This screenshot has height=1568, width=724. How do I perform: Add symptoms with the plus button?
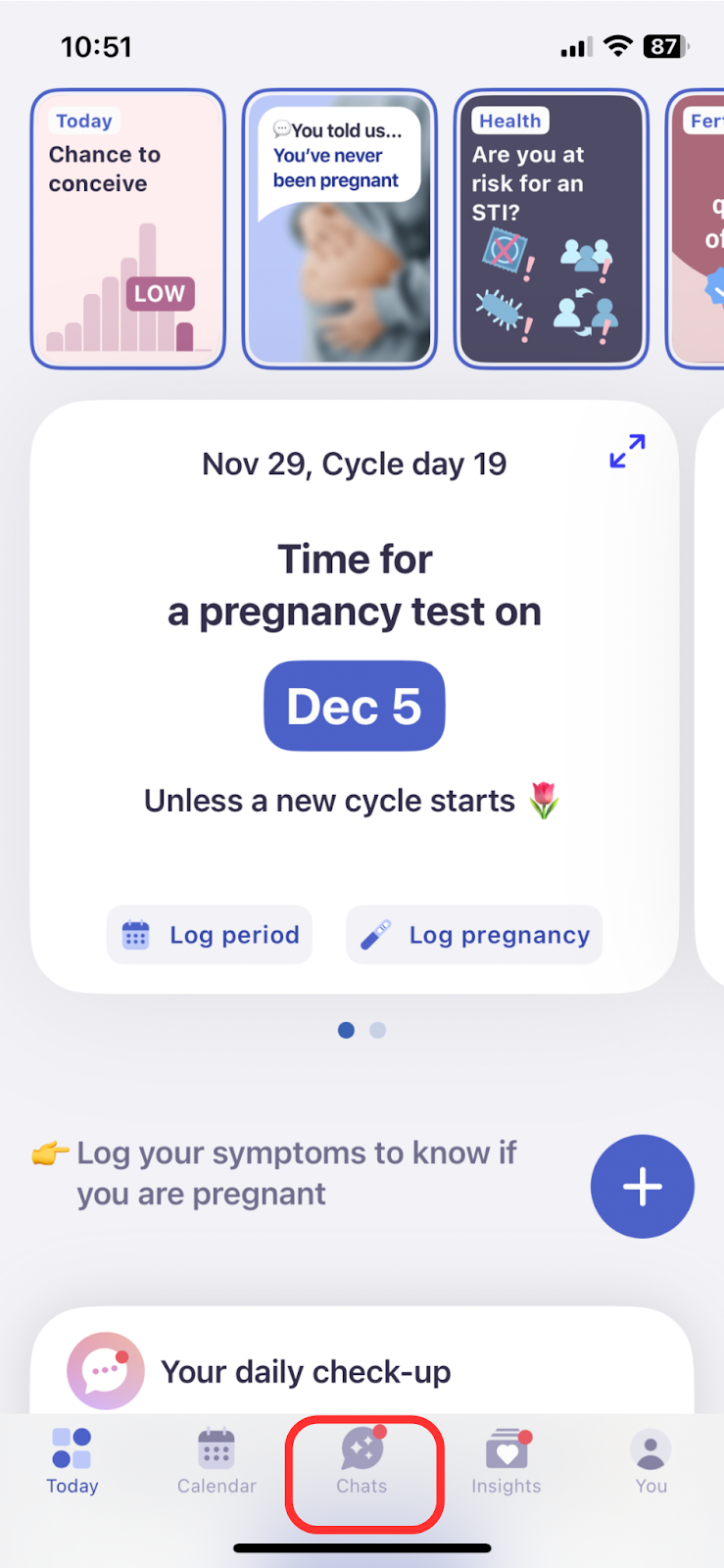pyautogui.click(x=643, y=1187)
